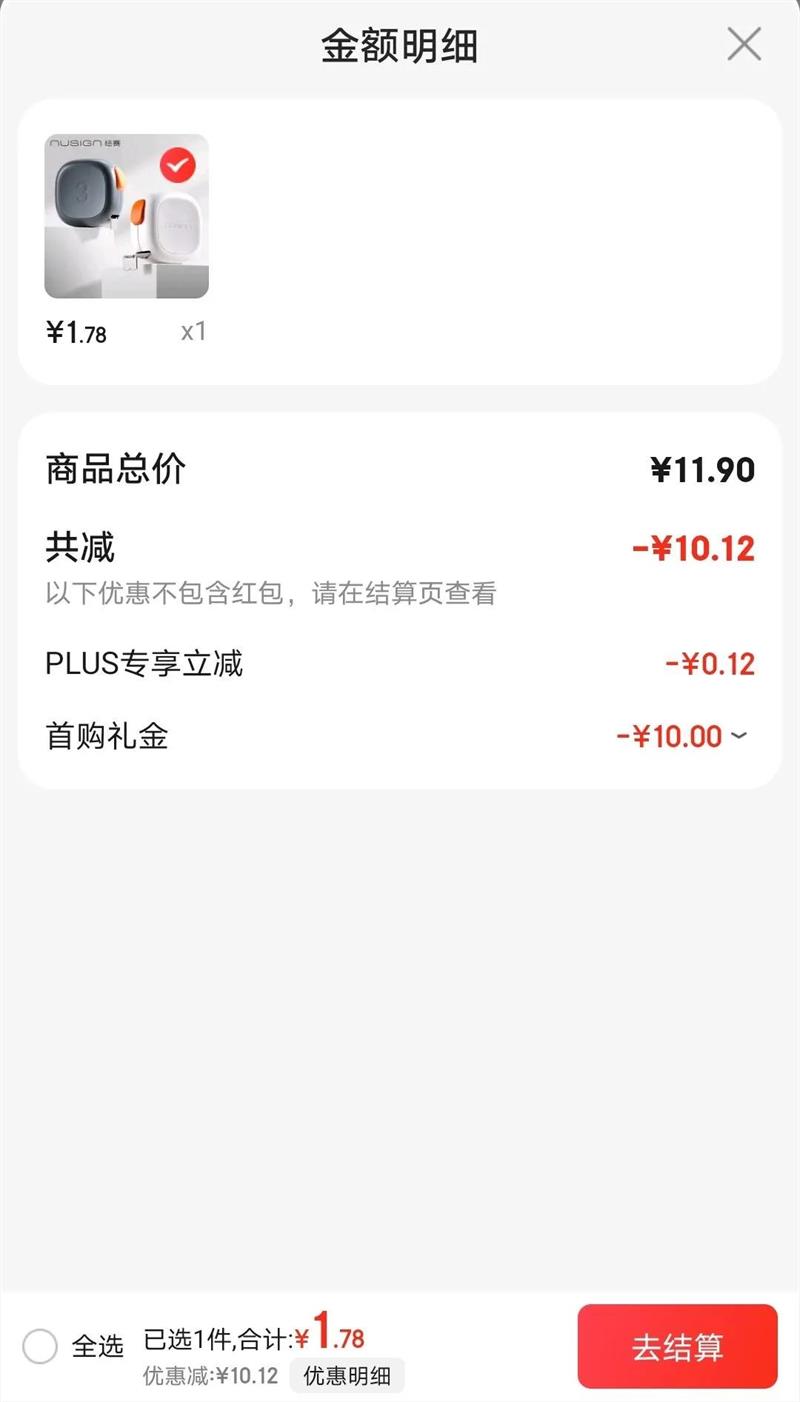This screenshot has width=800, height=1402.
Task: Tap the 优惠明细 chip
Action: click(347, 1376)
